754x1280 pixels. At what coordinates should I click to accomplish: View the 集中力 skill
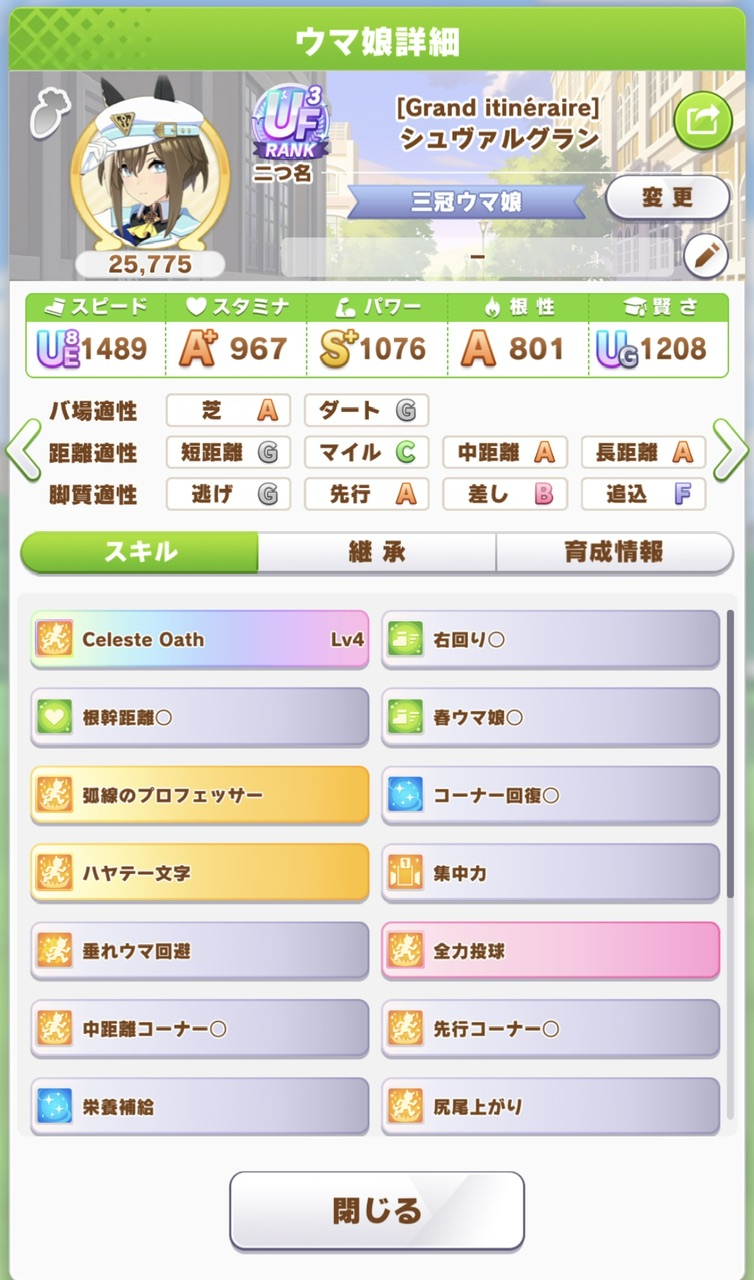pos(551,873)
